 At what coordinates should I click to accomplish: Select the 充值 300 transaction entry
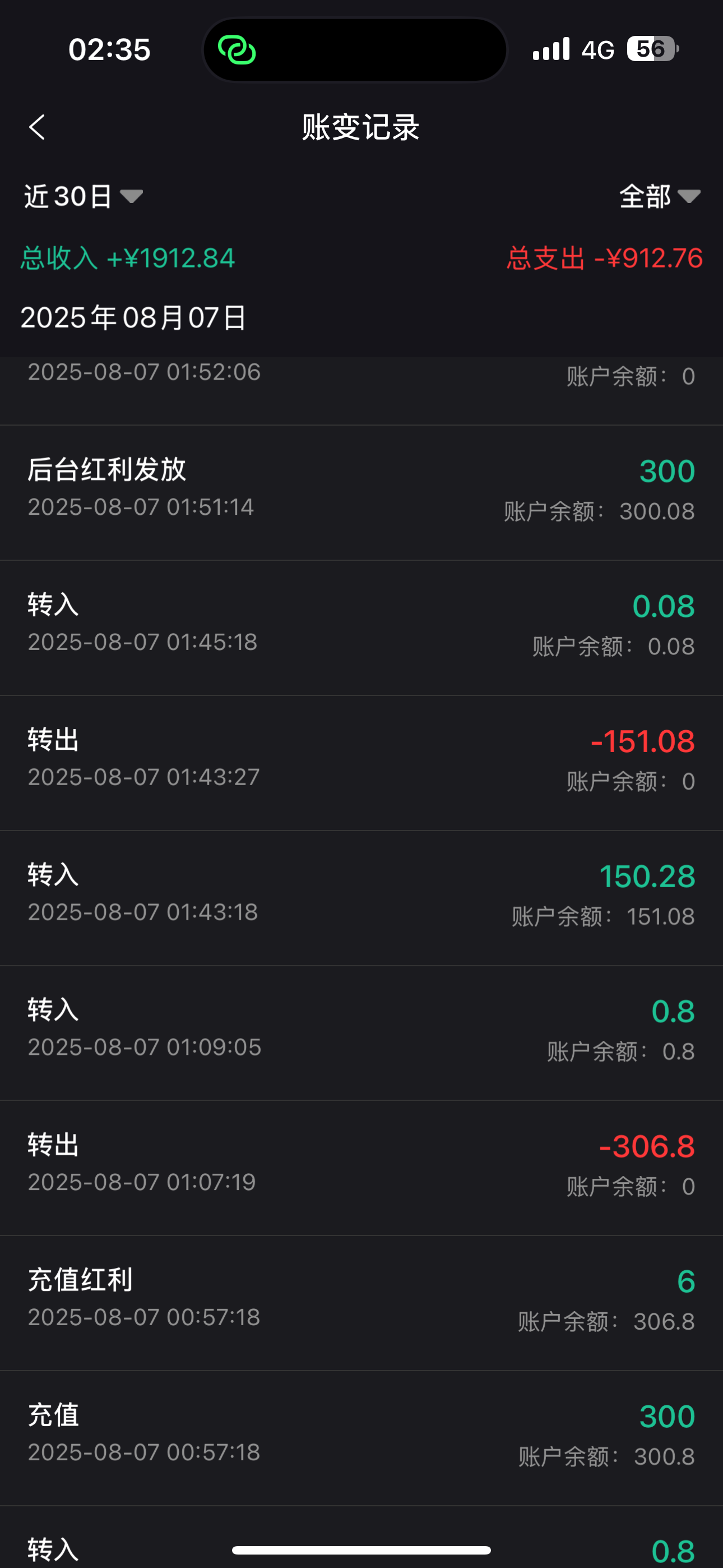pyautogui.click(x=361, y=1433)
